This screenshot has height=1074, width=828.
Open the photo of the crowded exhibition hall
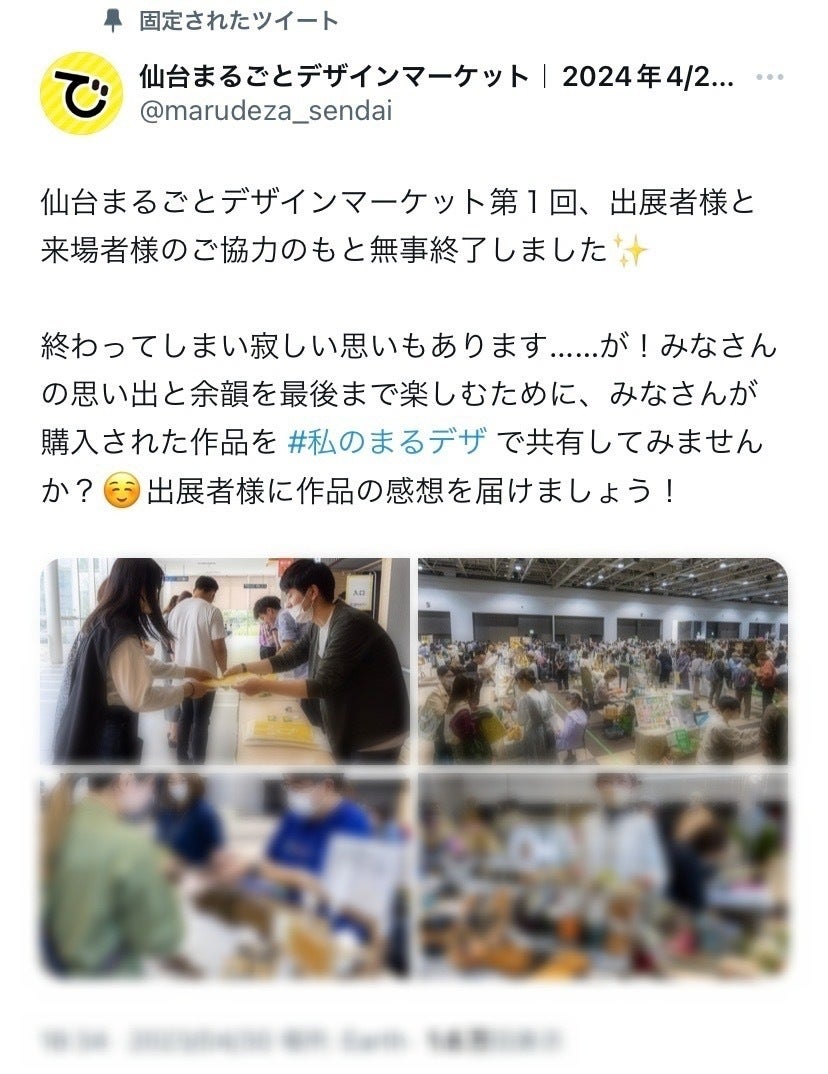603,660
